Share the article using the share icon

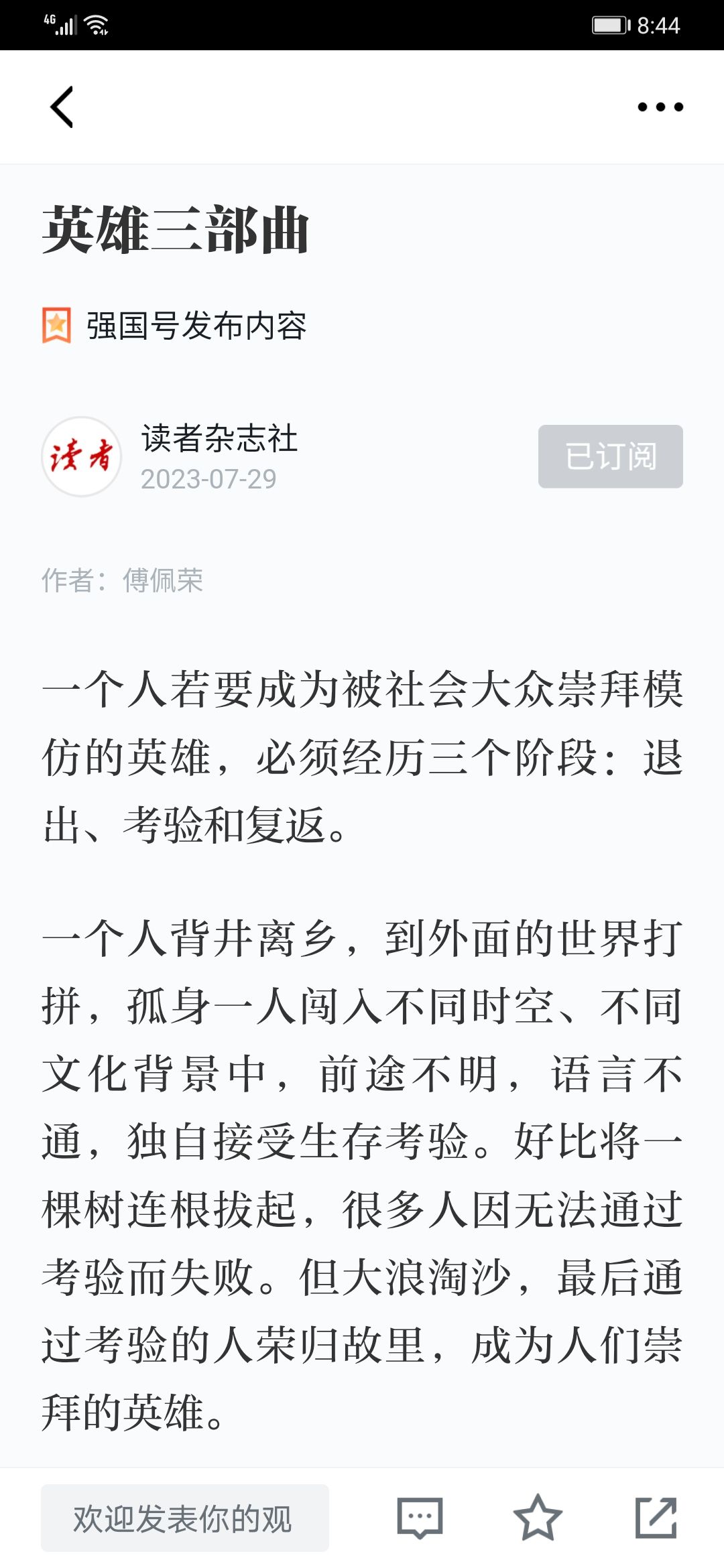click(x=656, y=1518)
